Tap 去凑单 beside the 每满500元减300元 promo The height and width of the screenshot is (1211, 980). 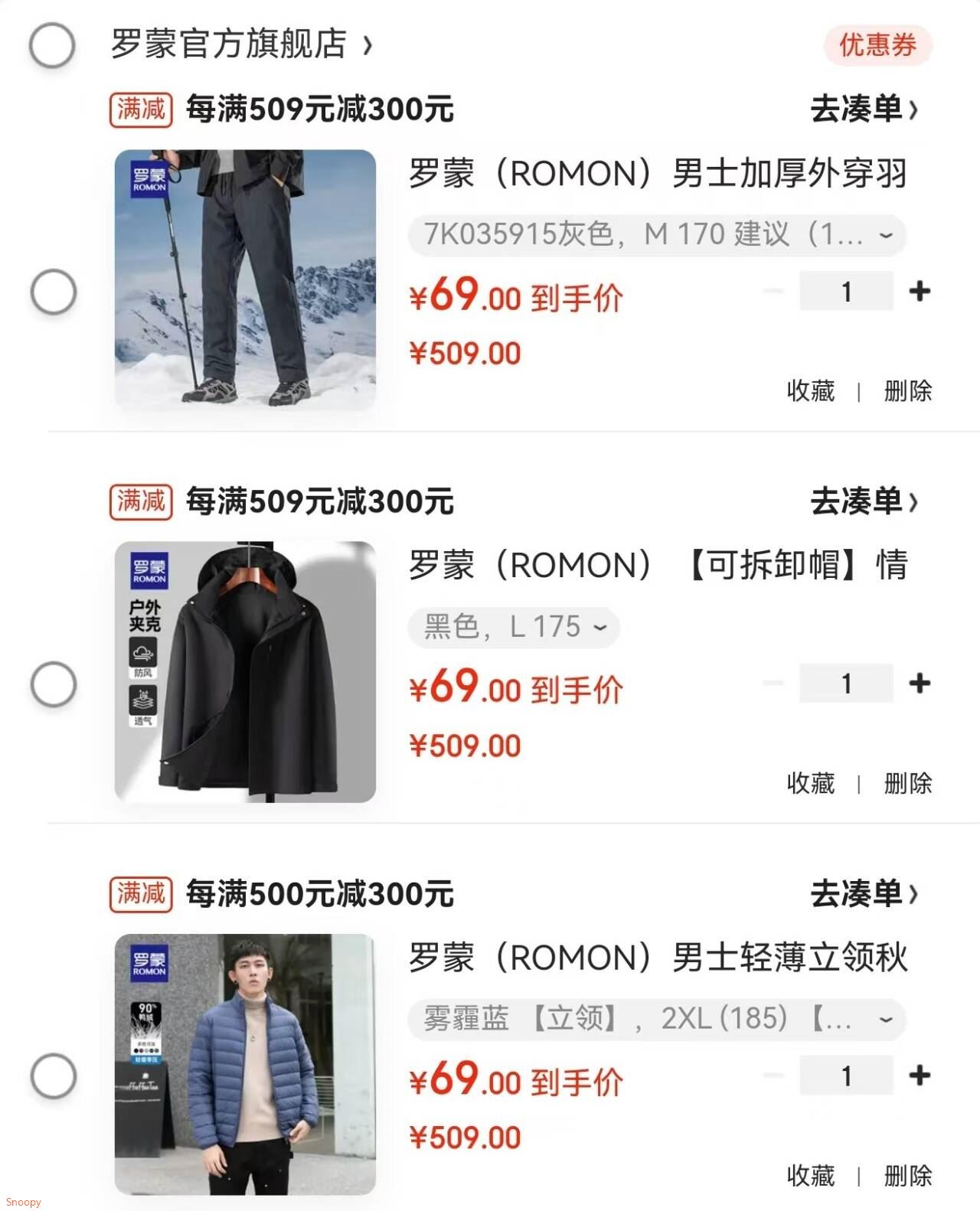point(864,893)
